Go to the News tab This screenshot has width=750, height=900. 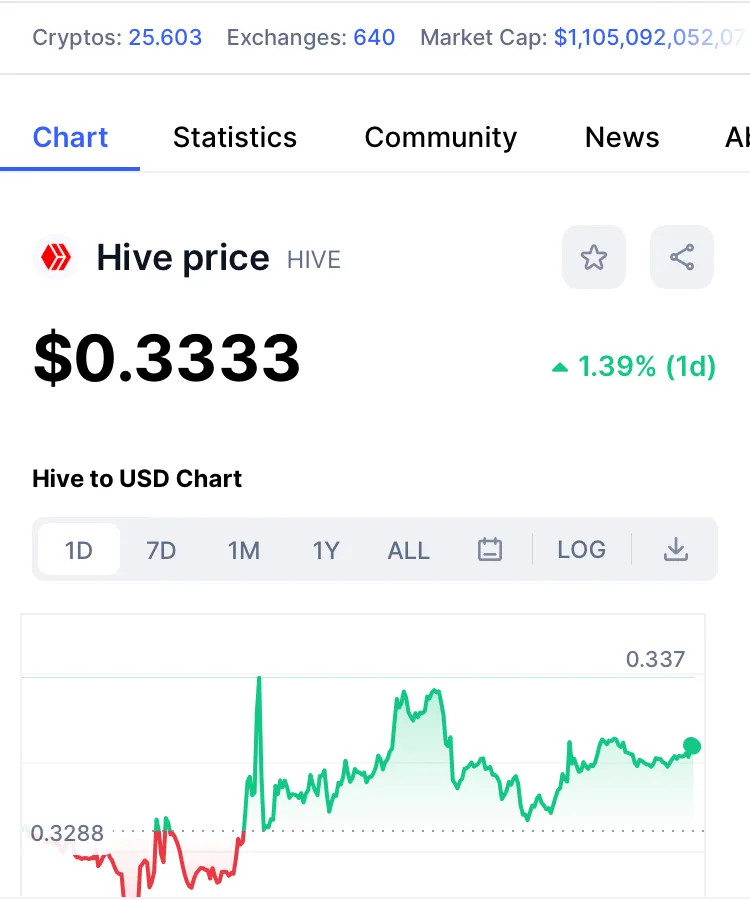tap(622, 138)
